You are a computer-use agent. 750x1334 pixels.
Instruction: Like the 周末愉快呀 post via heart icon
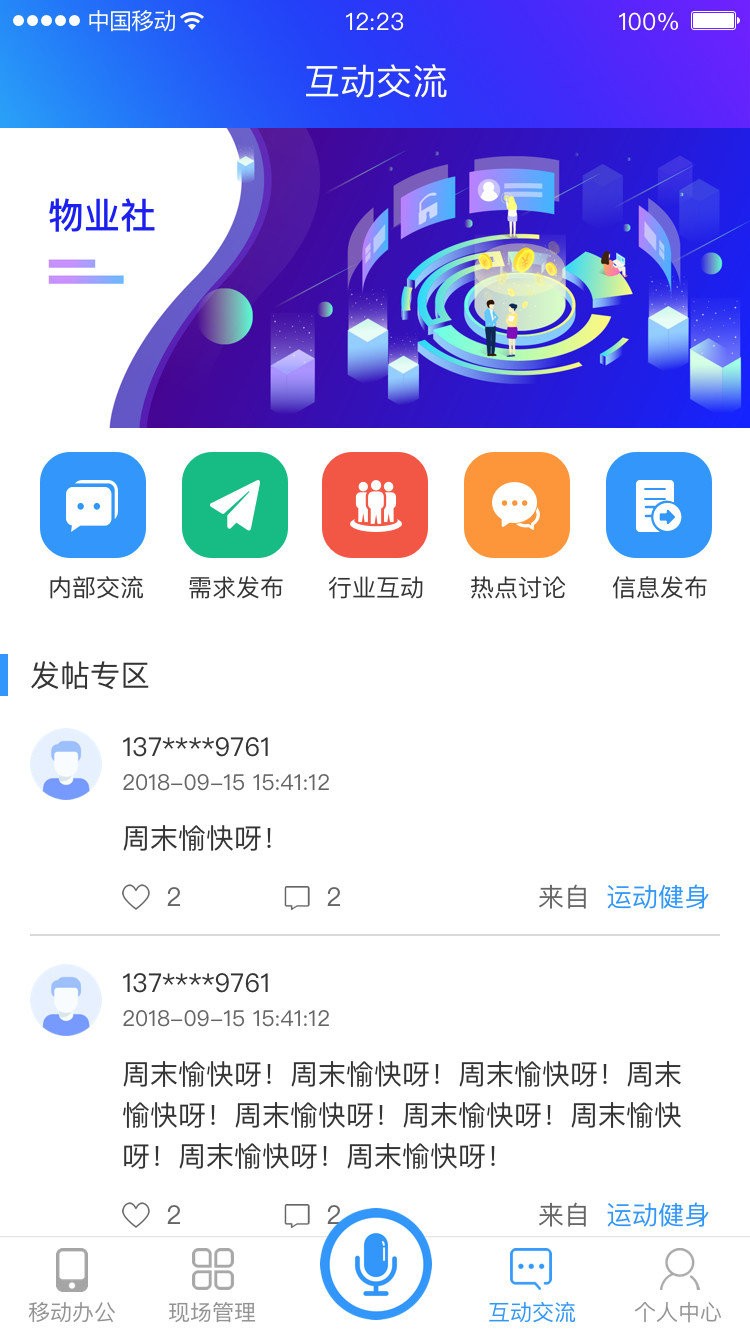[137, 897]
